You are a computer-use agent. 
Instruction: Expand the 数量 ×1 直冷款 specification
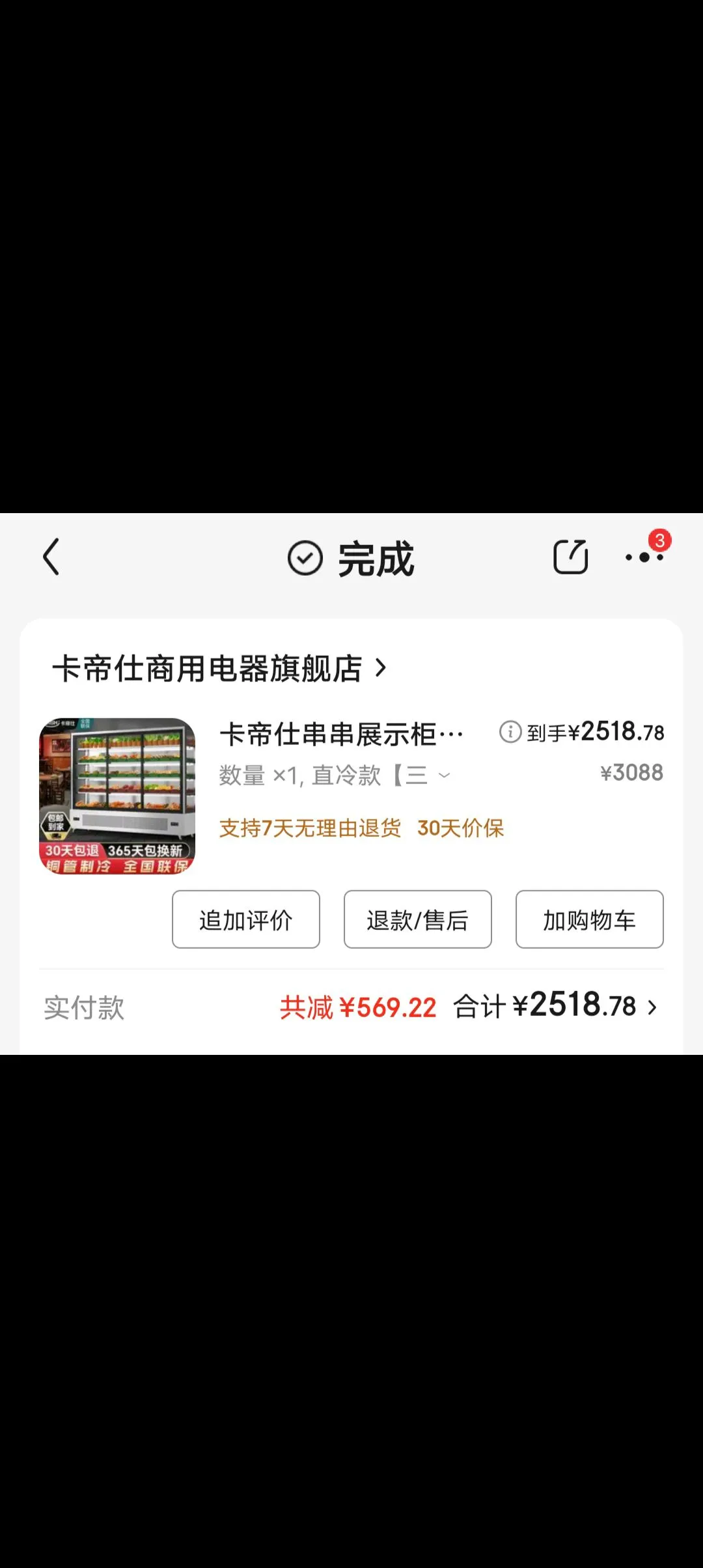pos(444,776)
